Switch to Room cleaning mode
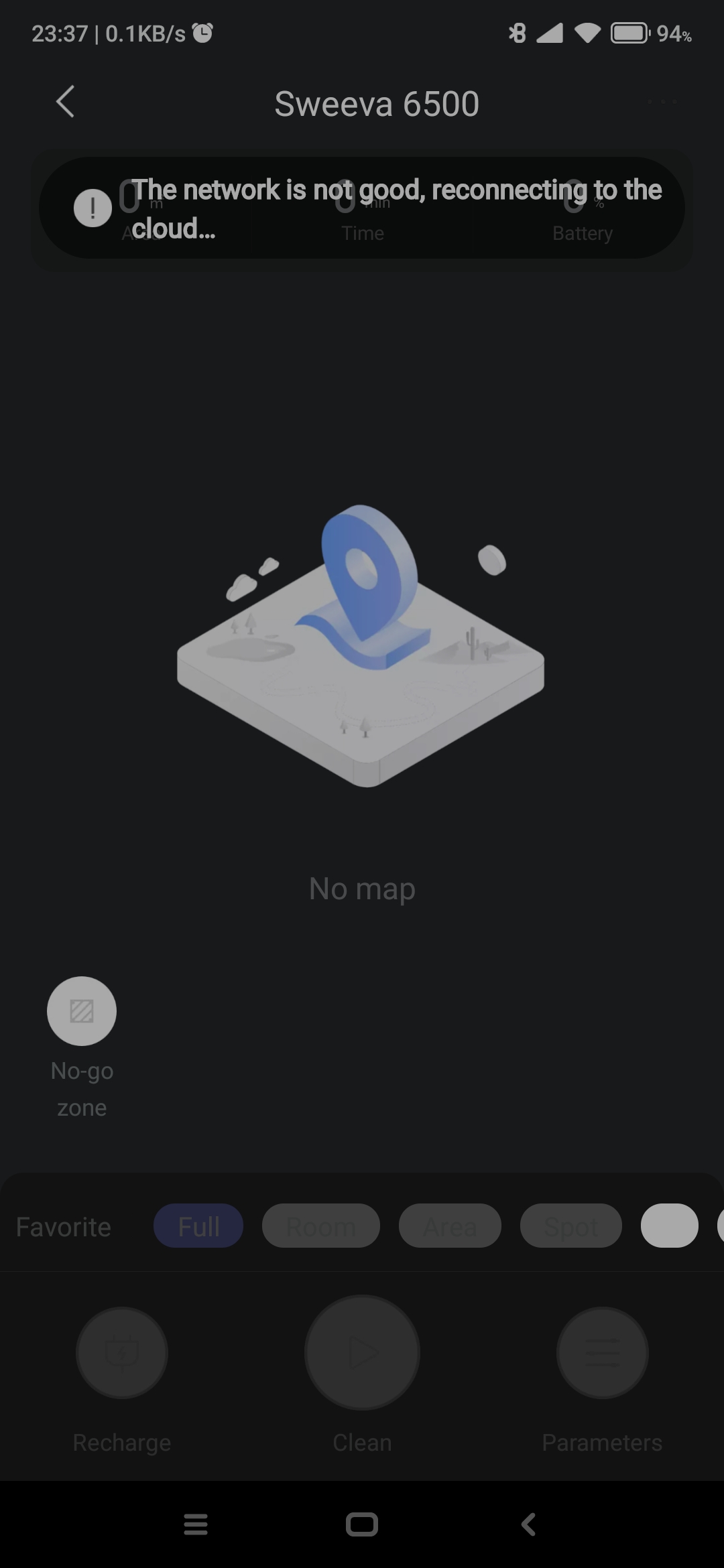This screenshot has height=1568, width=724. coord(320,1226)
